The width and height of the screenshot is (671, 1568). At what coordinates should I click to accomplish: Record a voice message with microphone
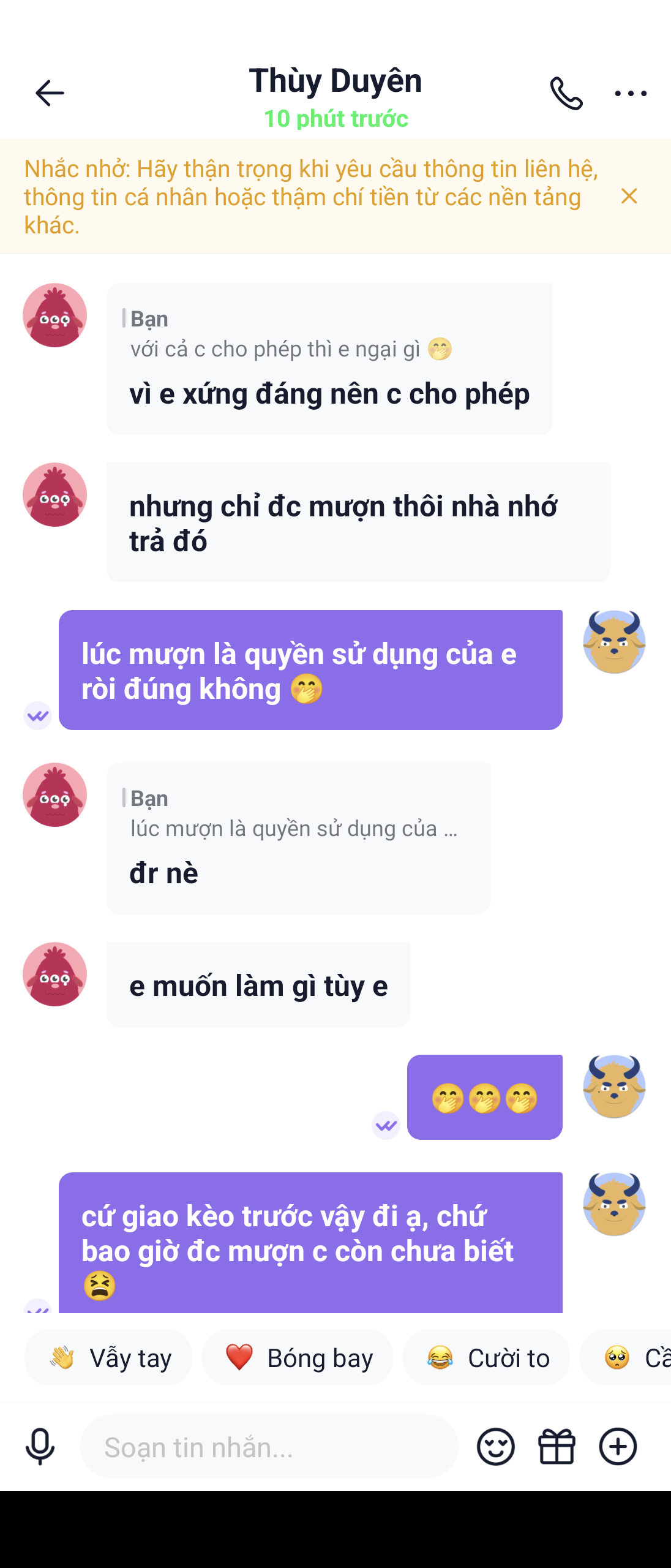pyautogui.click(x=40, y=1447)
